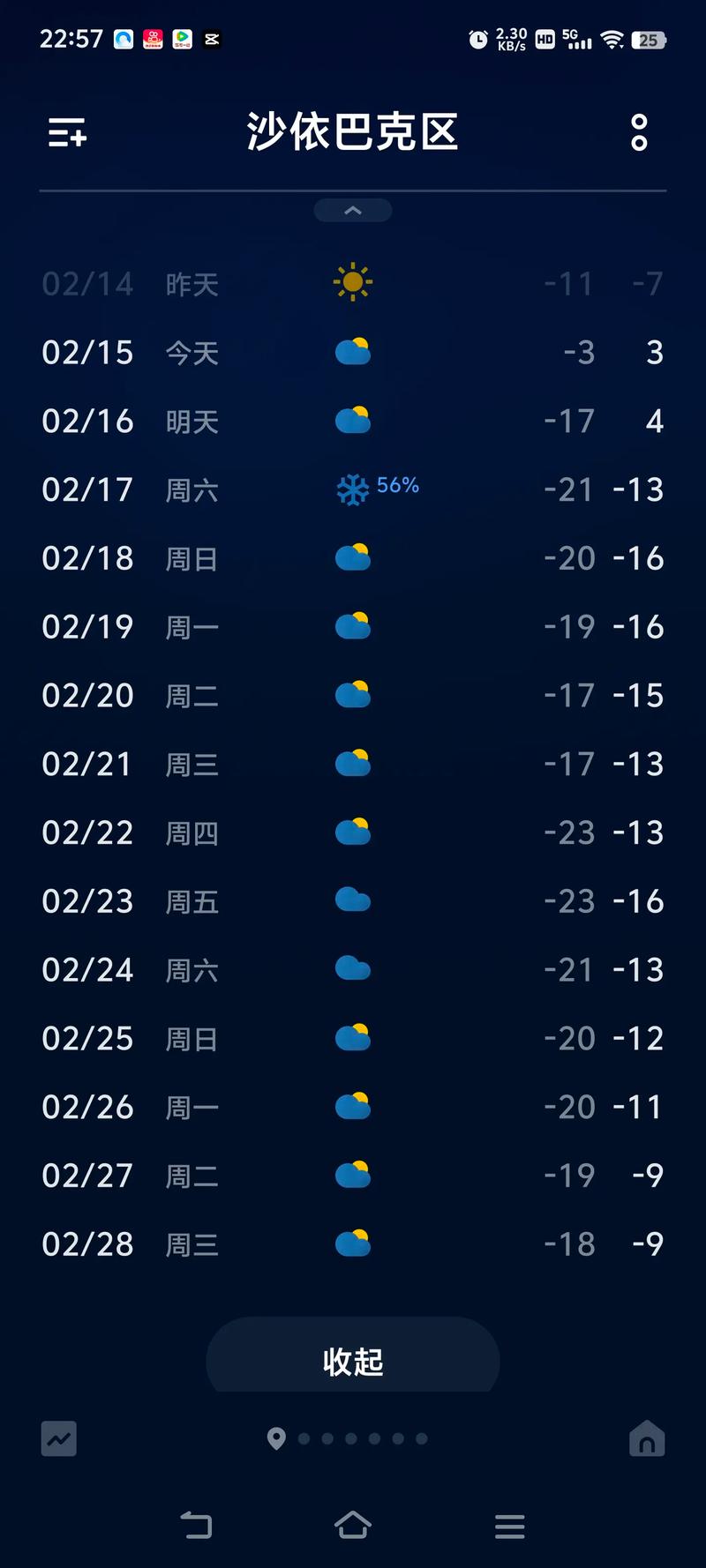
Task: Tap today's partly cloudy weather icon
Action: [352, 351]
